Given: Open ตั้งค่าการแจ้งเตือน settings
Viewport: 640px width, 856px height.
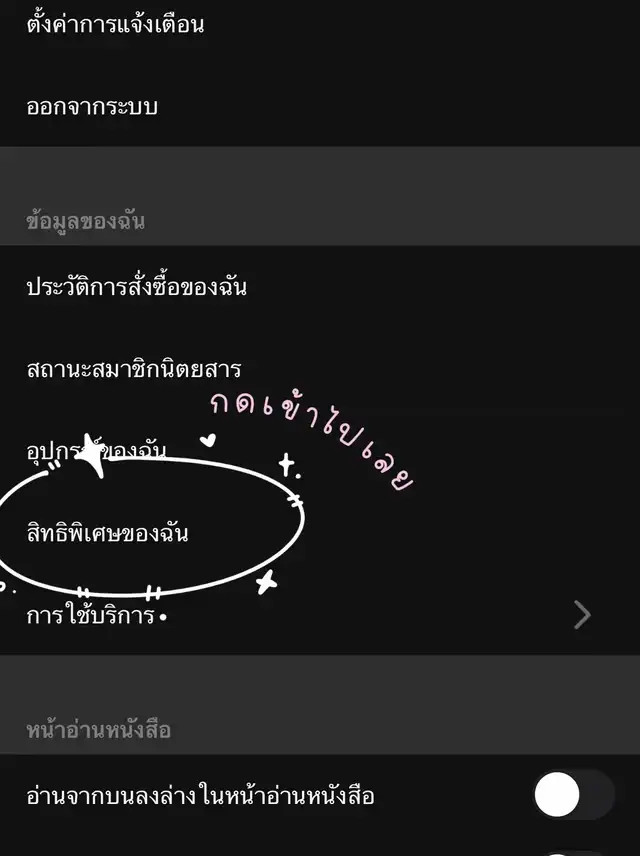Looking at the screenshot, I should (x=115, y=24).
